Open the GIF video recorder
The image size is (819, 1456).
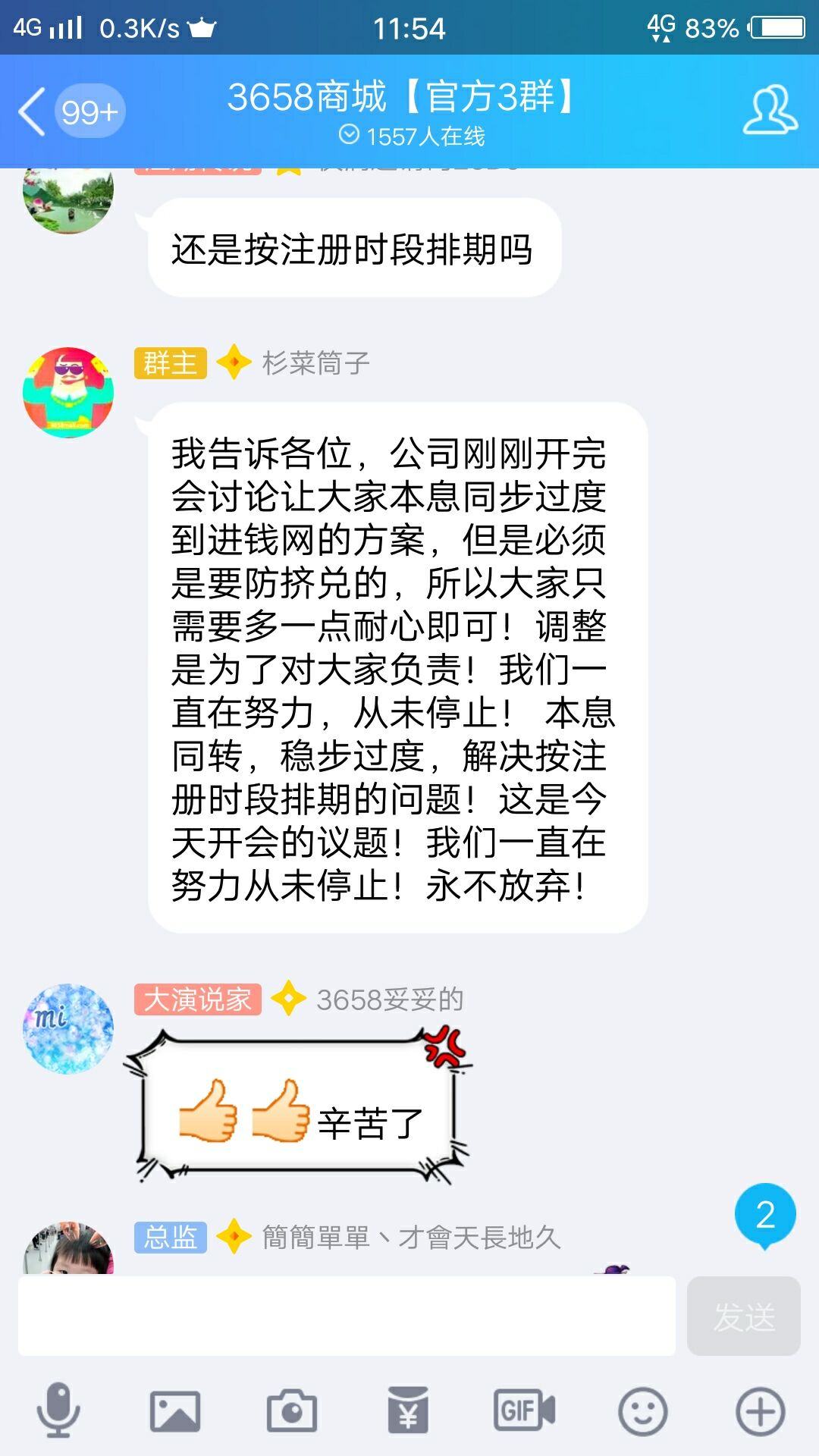525,1411
